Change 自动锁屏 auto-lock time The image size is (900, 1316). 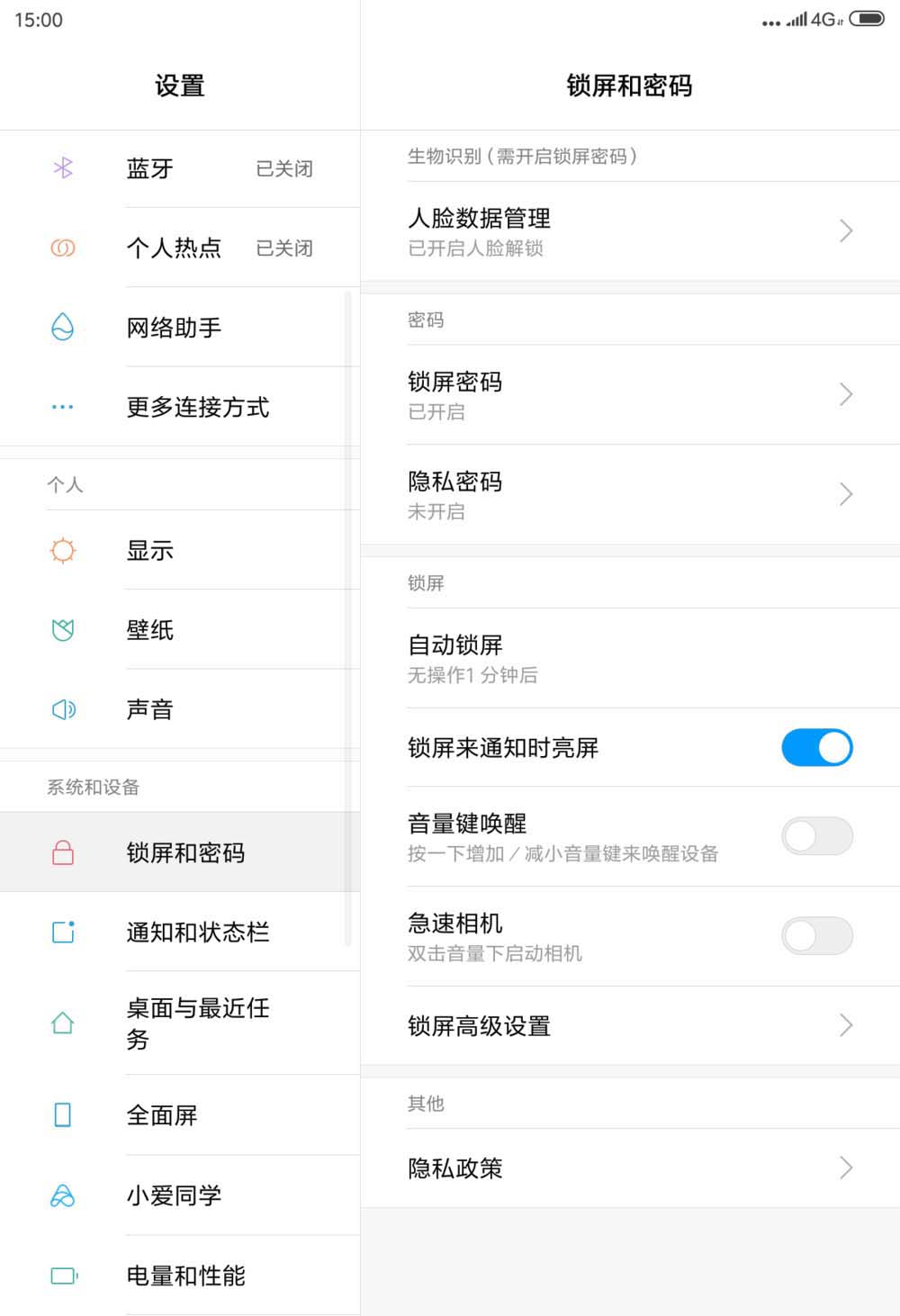click(630, 658)
